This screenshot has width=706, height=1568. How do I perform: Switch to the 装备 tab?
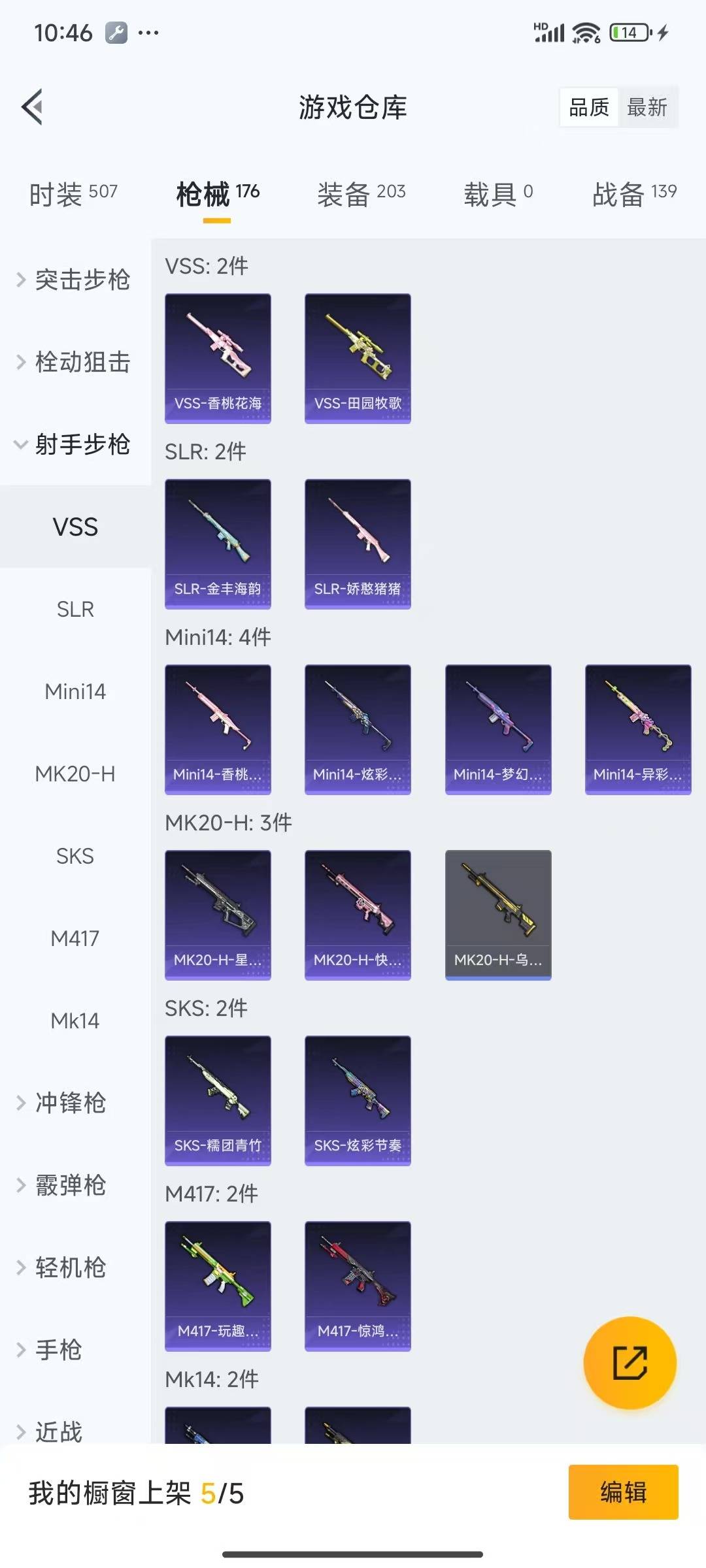point(361,194)
